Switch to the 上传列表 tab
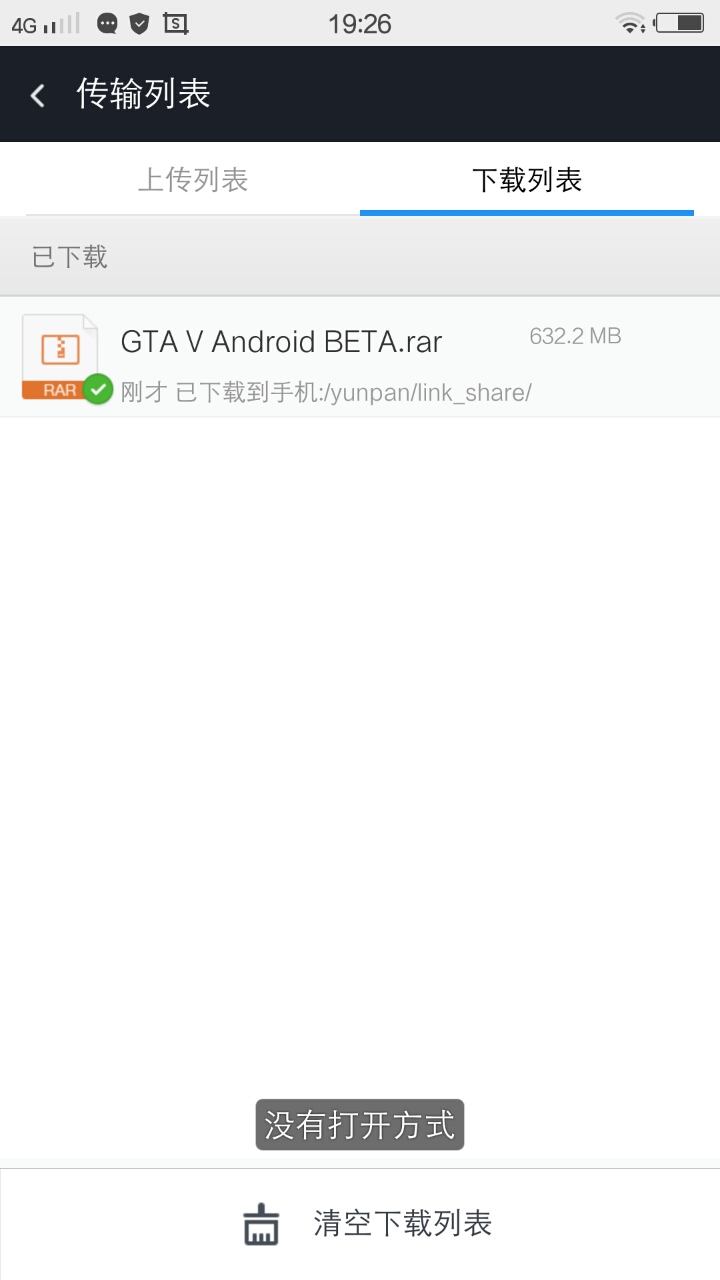This screenshot has width=720, height=1280. [192, 180]
